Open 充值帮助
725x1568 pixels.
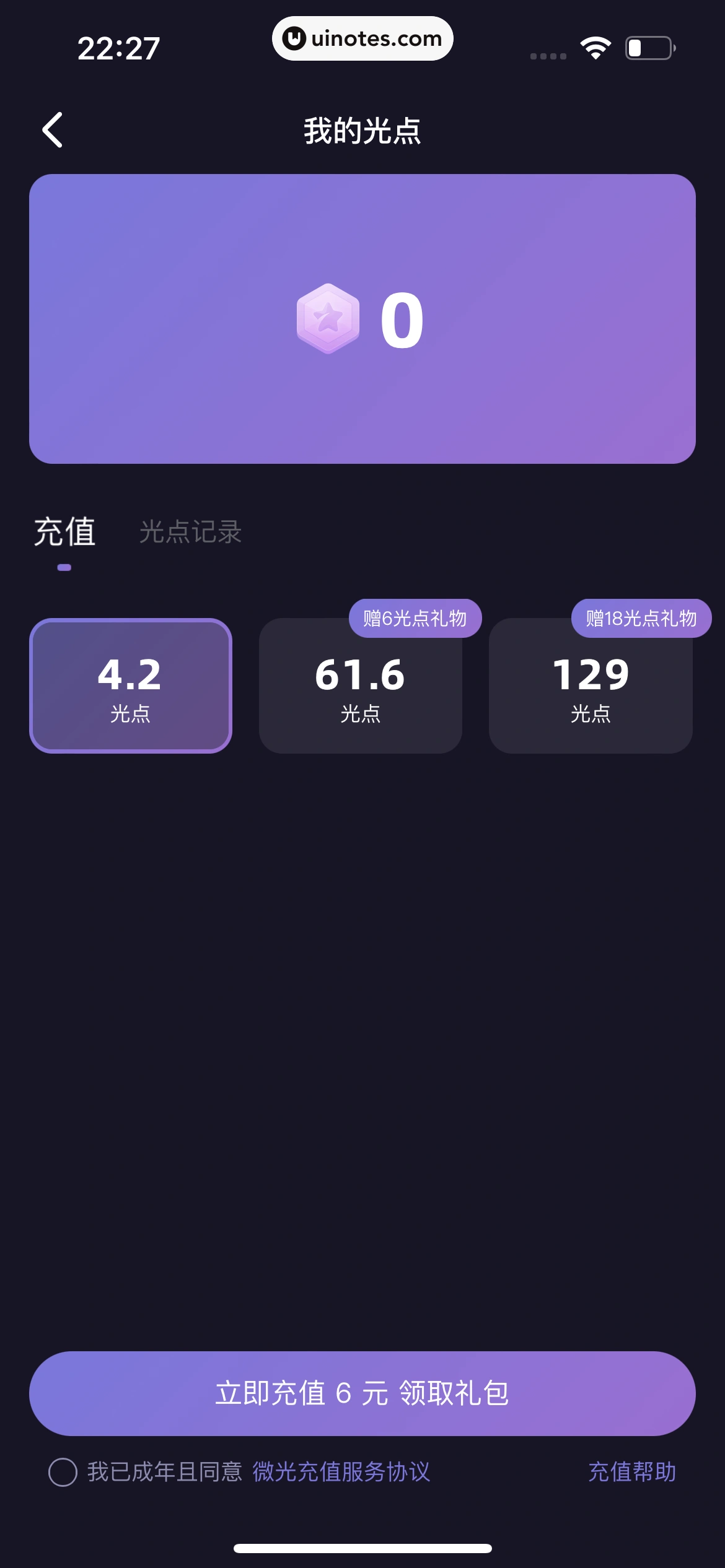pyautogui.click(x=631, y=1472)
